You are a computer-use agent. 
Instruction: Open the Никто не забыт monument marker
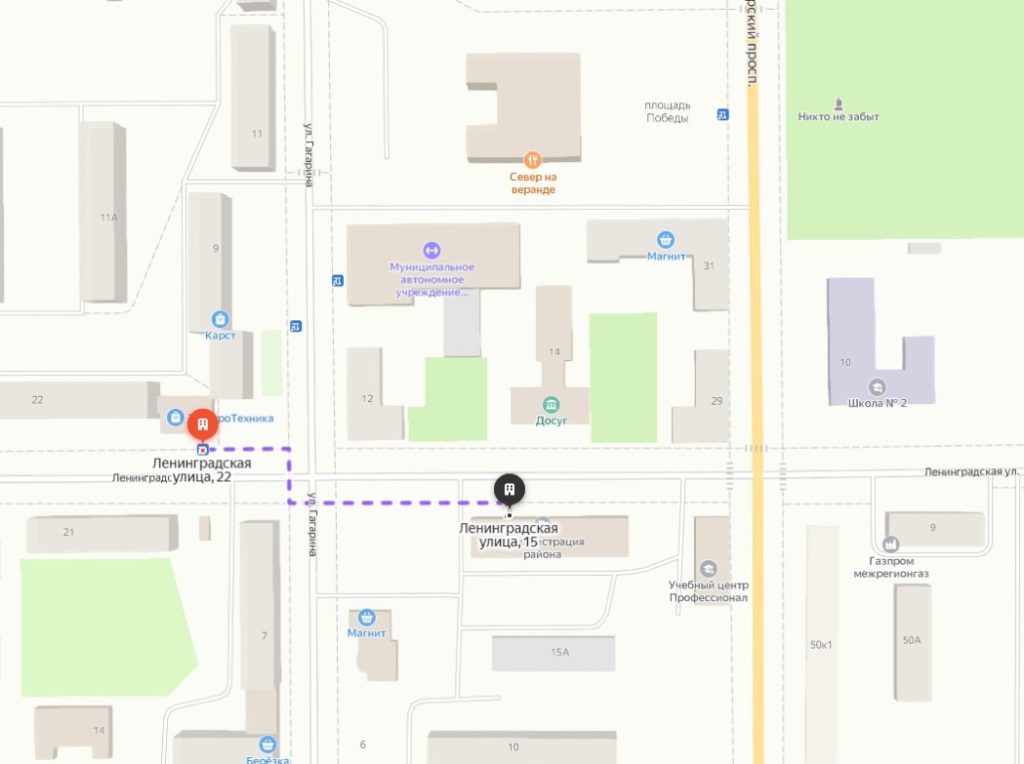click(838, 103)
